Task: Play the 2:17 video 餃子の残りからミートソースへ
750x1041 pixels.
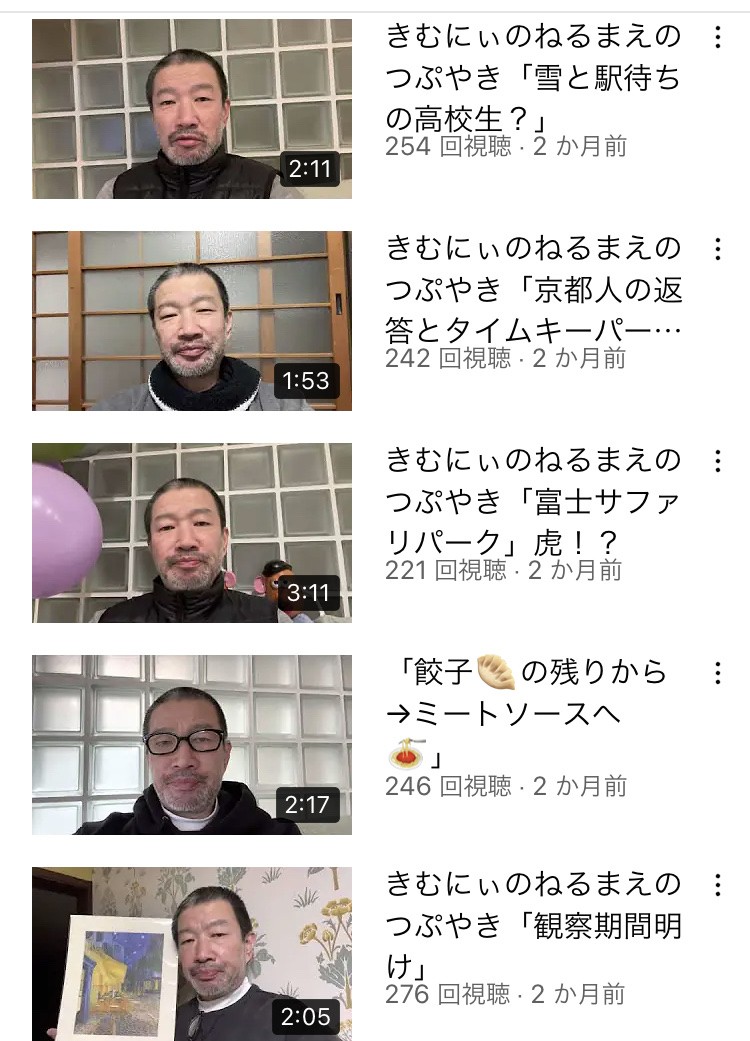Action: point(192,744)
